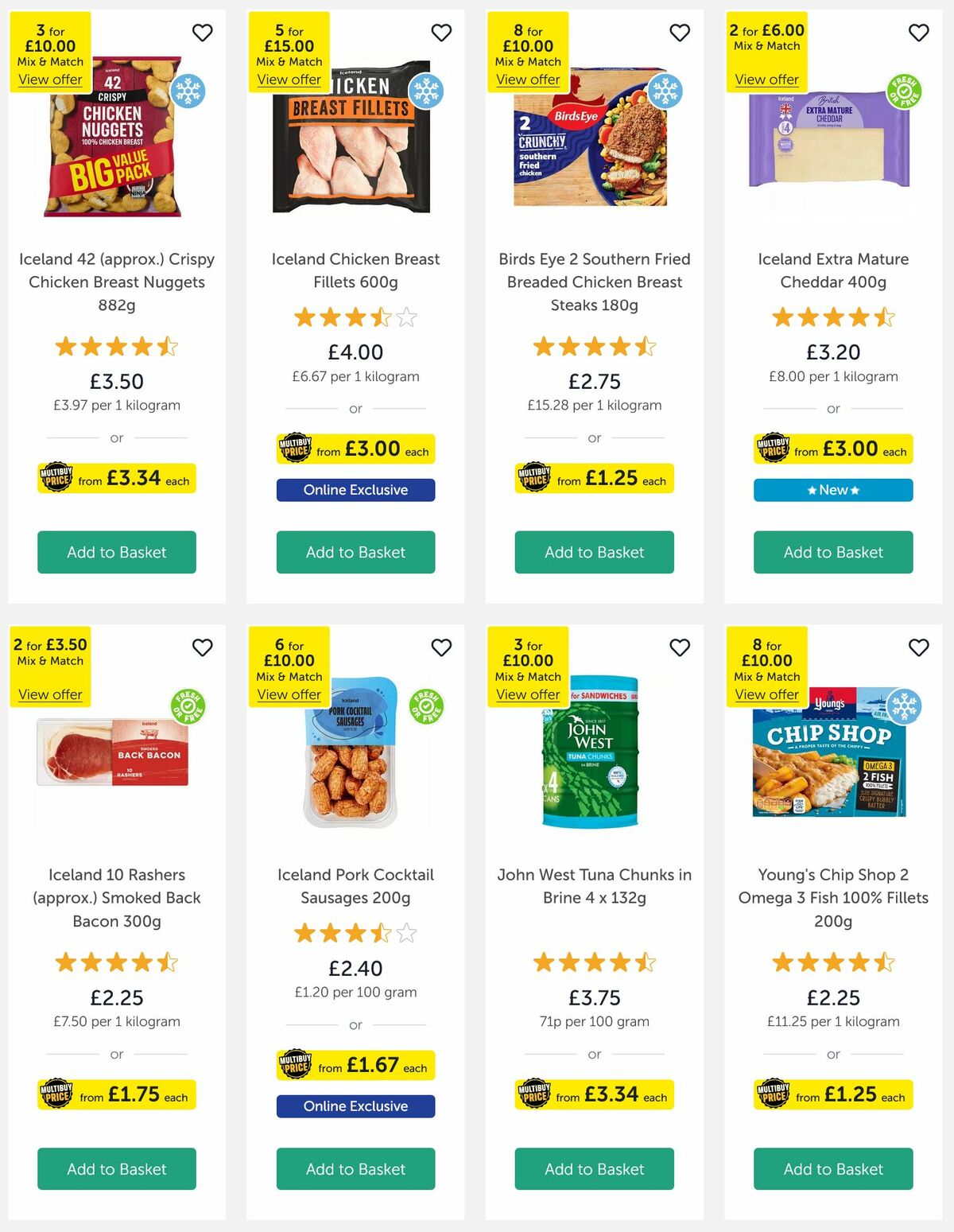Click the Fresh or Free badge on Smoked Back Bacon

point(189,708)
